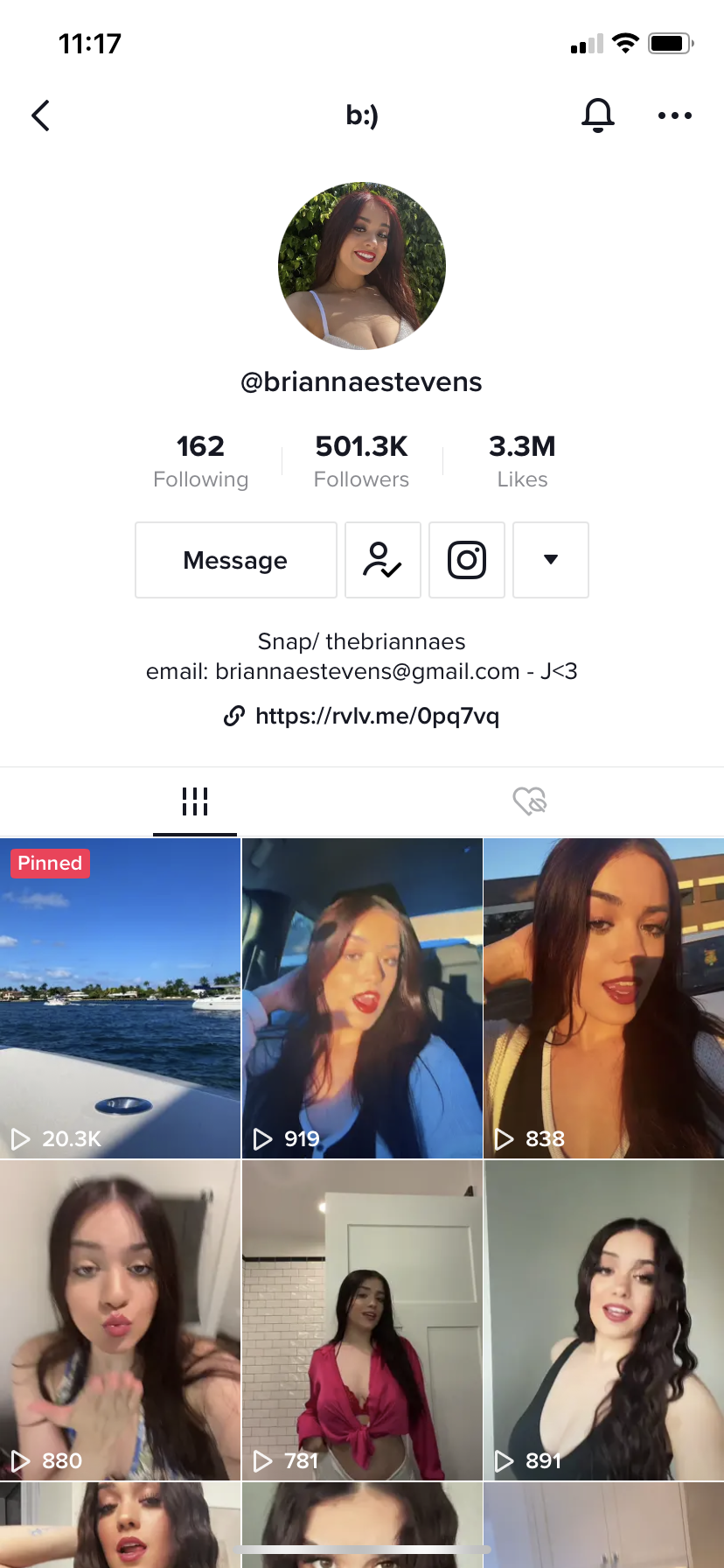Tap the Message button
This screenshot has height=1568, width=724.
point(236,560)
